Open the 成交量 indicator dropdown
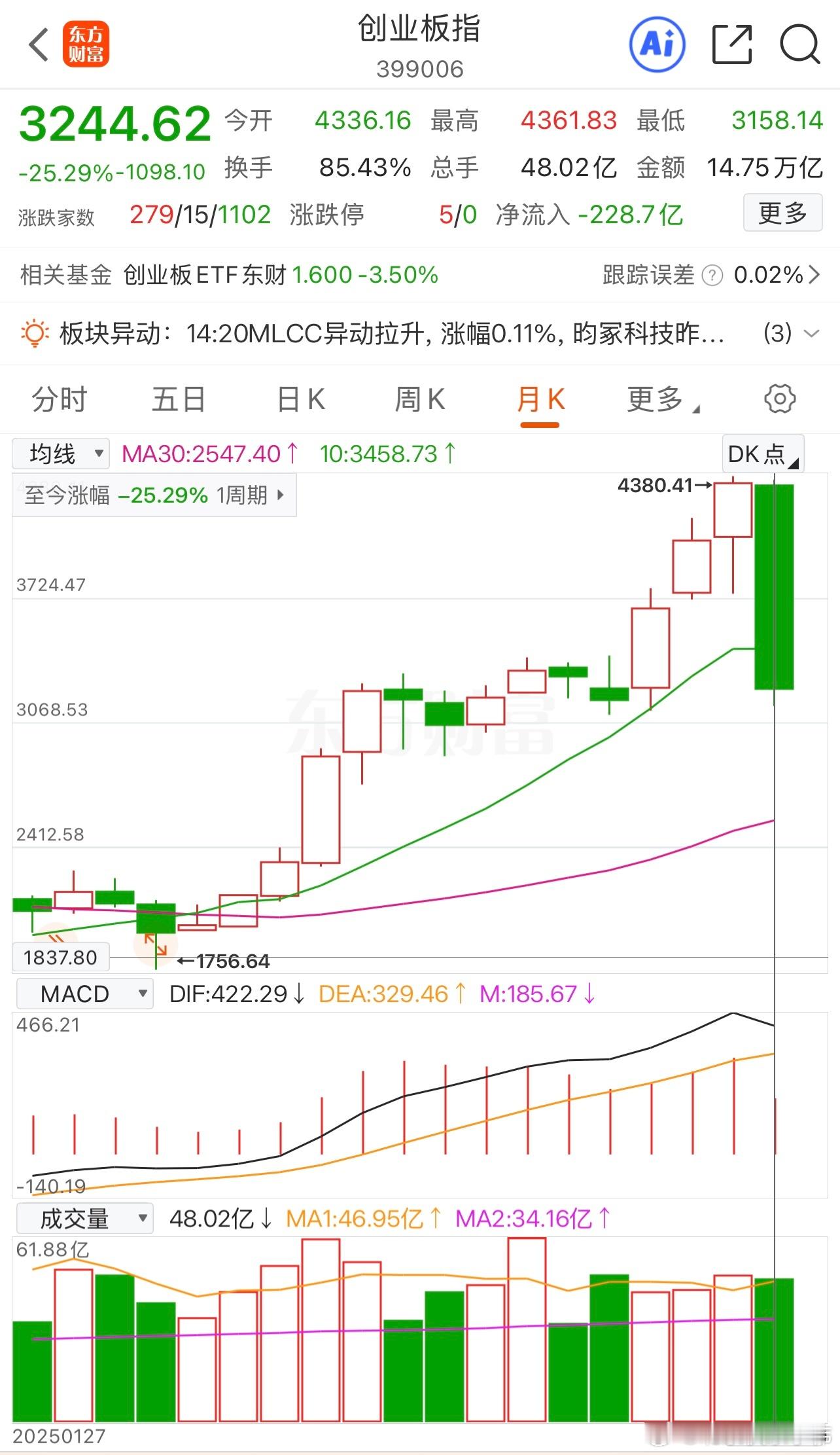 pyautogui.click(x=84, y=1219)
